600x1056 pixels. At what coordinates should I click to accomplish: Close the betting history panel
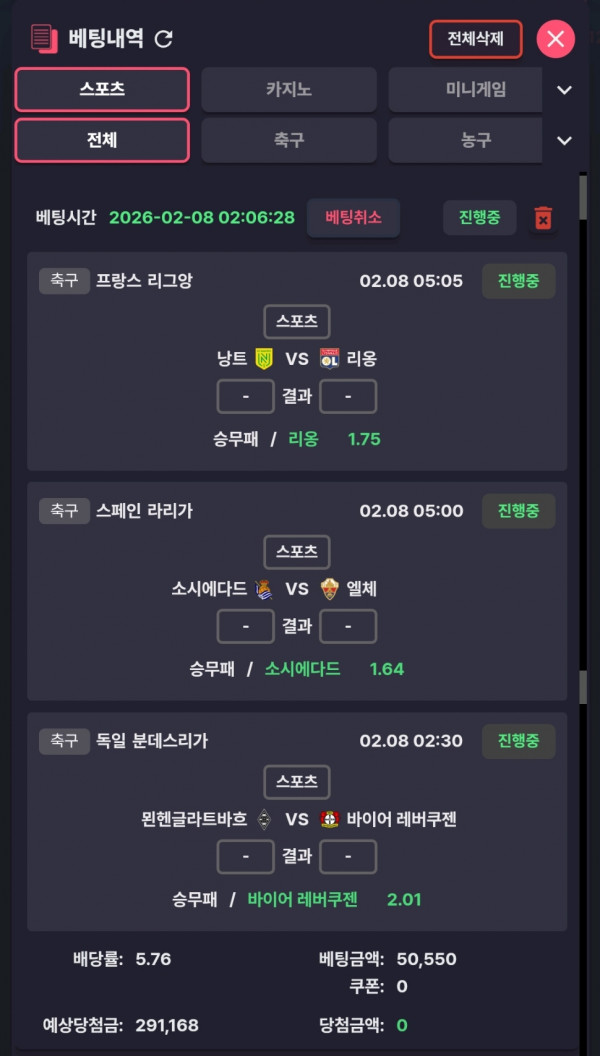point(556,40)
